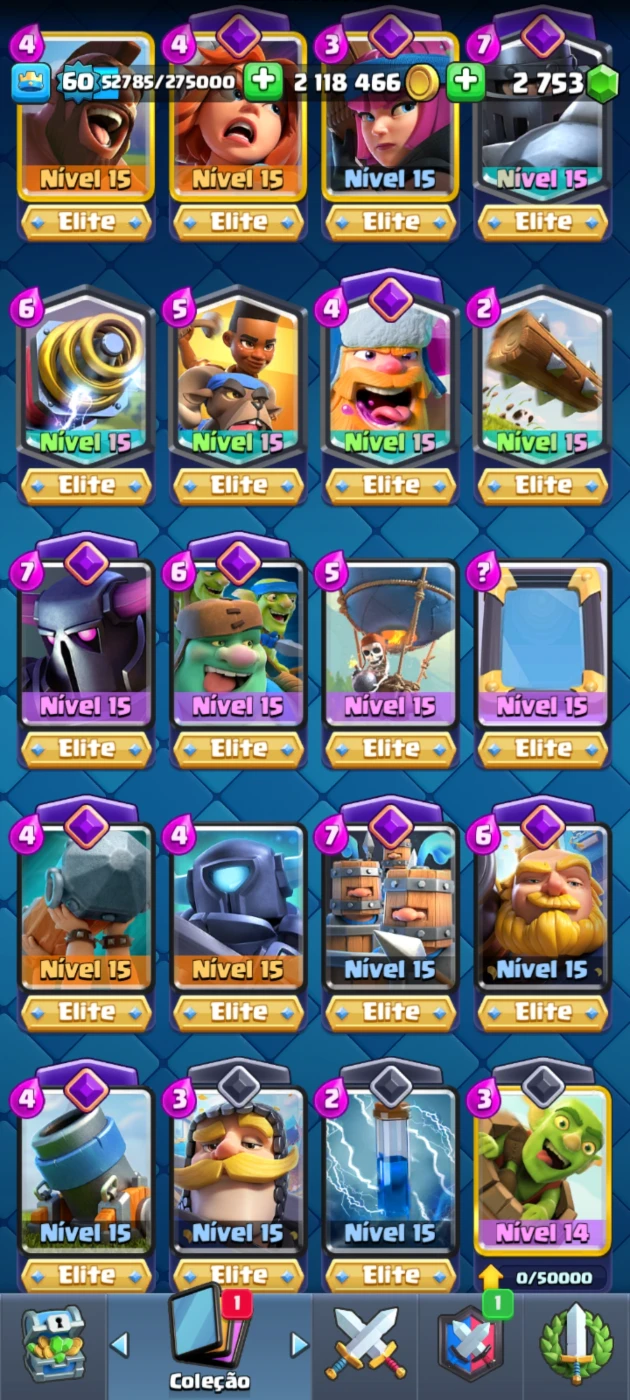Open The Log card
The image size is (630, 1400).
point(543,380)
